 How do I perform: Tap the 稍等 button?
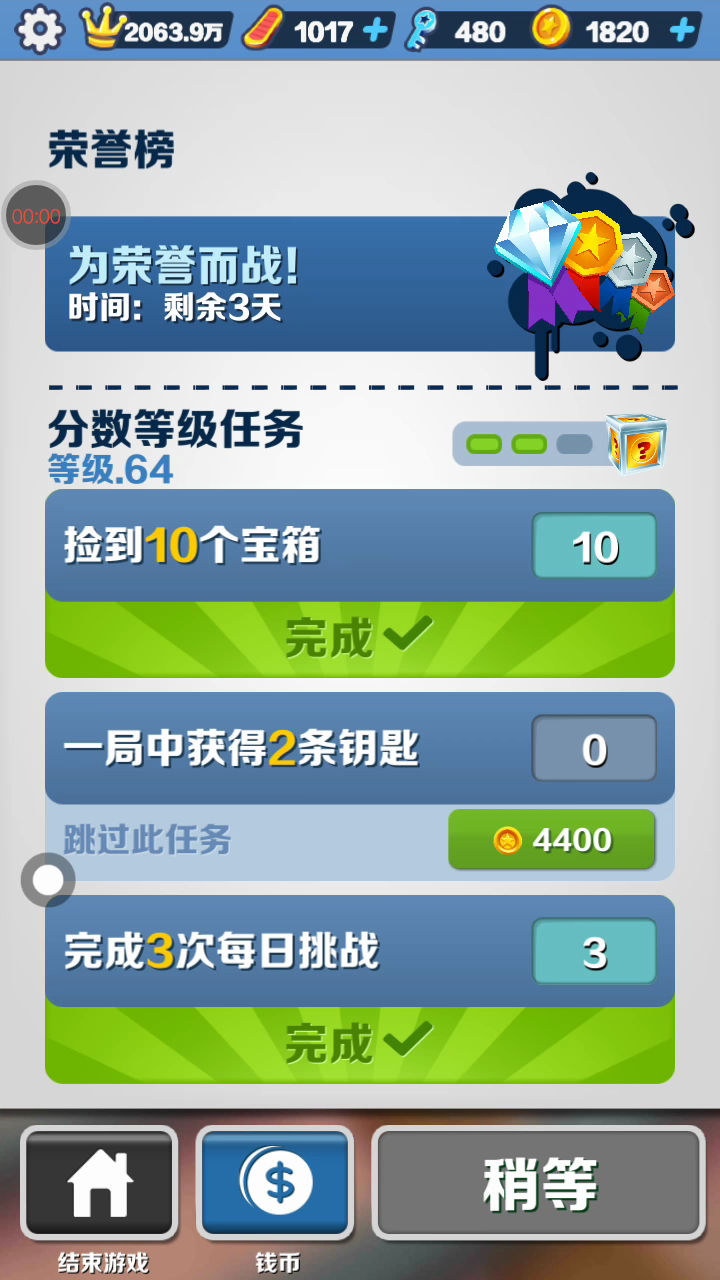(539, 1184)
